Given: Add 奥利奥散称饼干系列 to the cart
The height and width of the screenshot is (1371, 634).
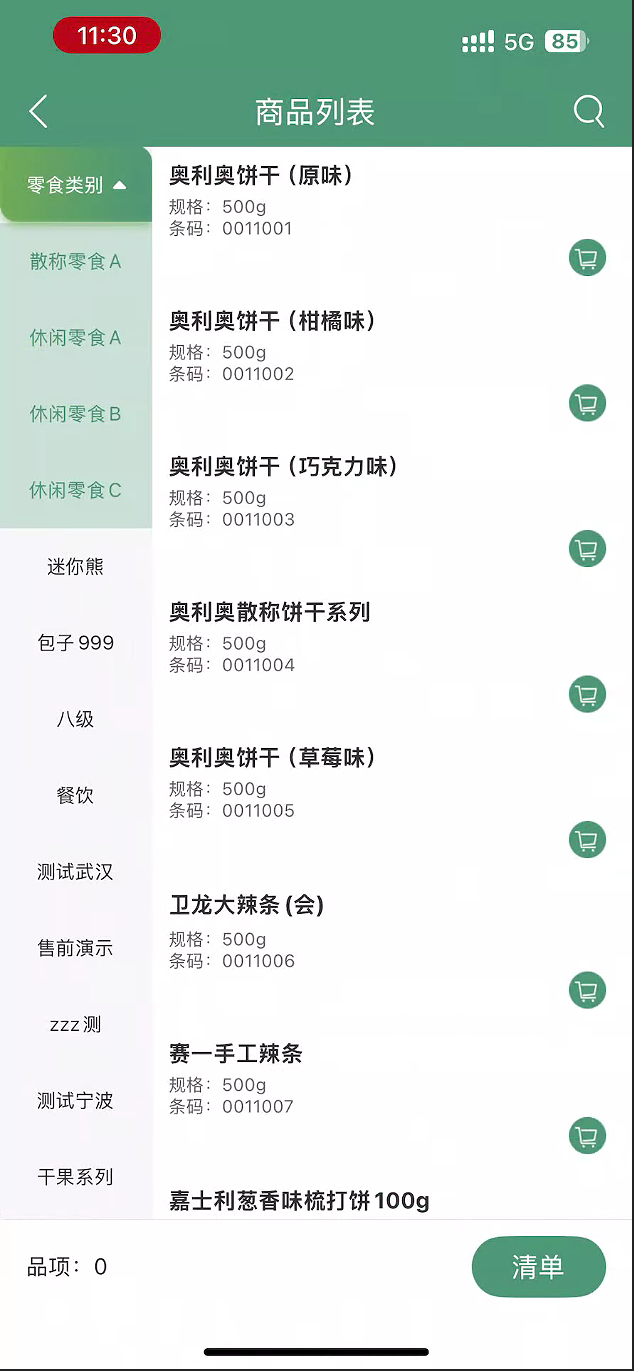Looking at the screenshot, I should pyautogui.click(x=588, y=694).
